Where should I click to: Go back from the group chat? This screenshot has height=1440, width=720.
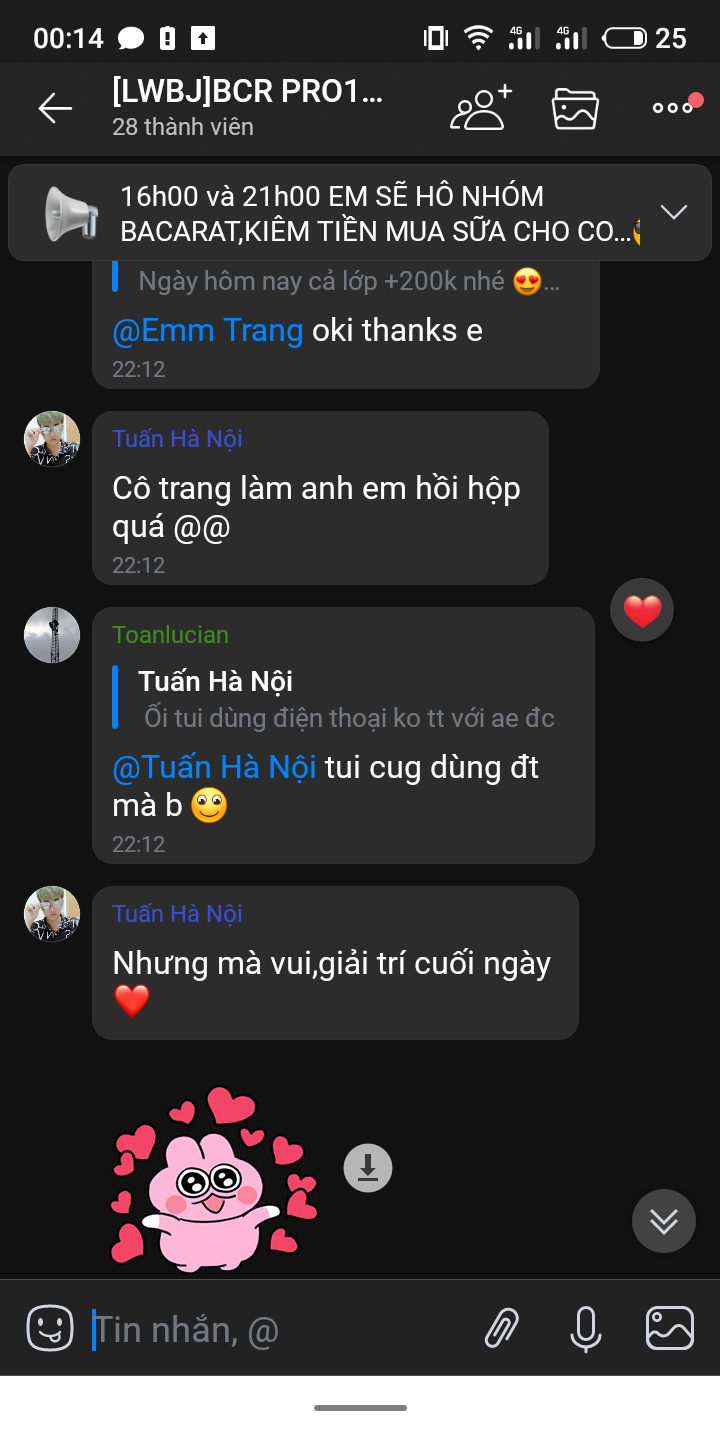point(55,108)
